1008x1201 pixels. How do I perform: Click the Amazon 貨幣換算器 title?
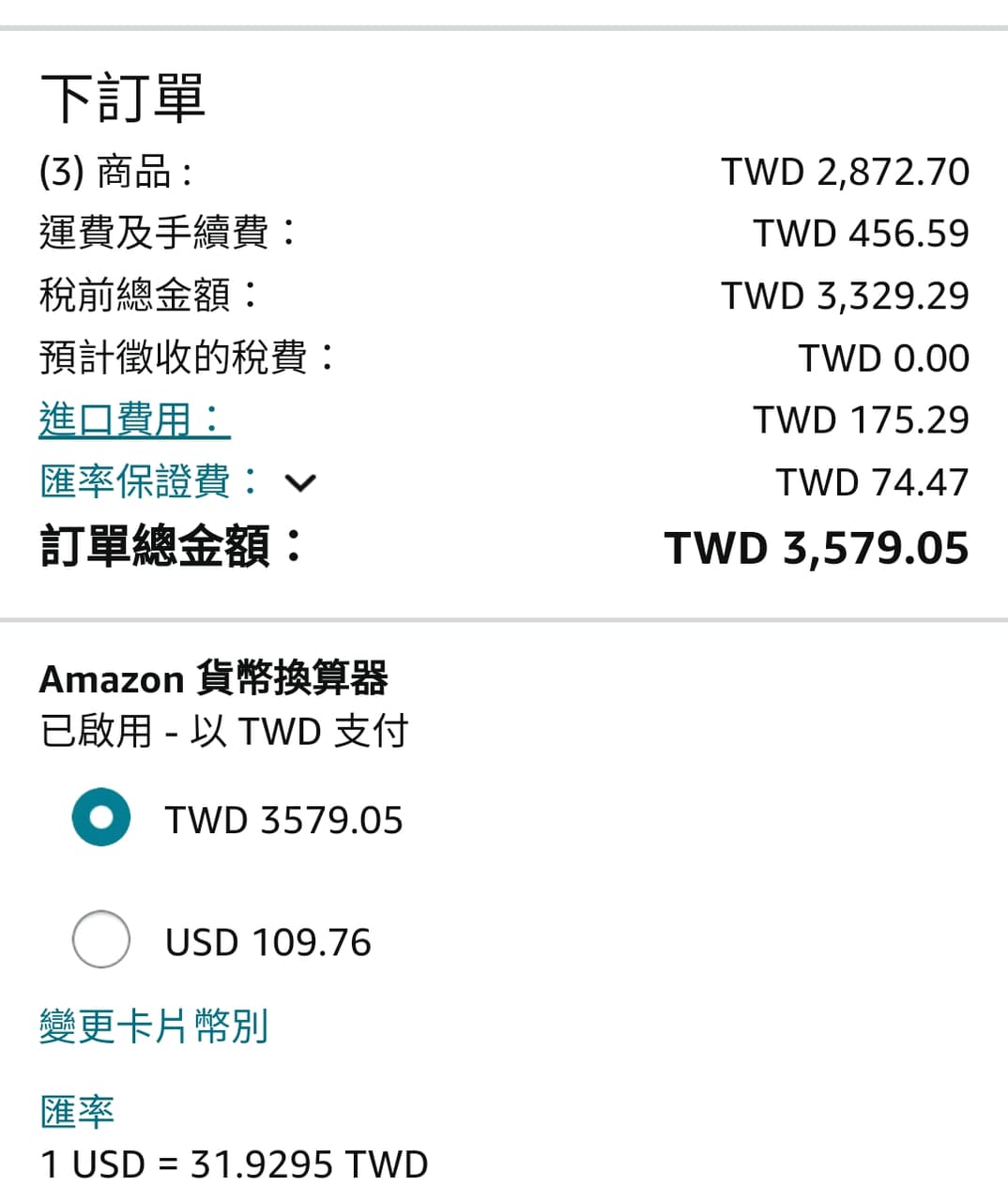218,678
